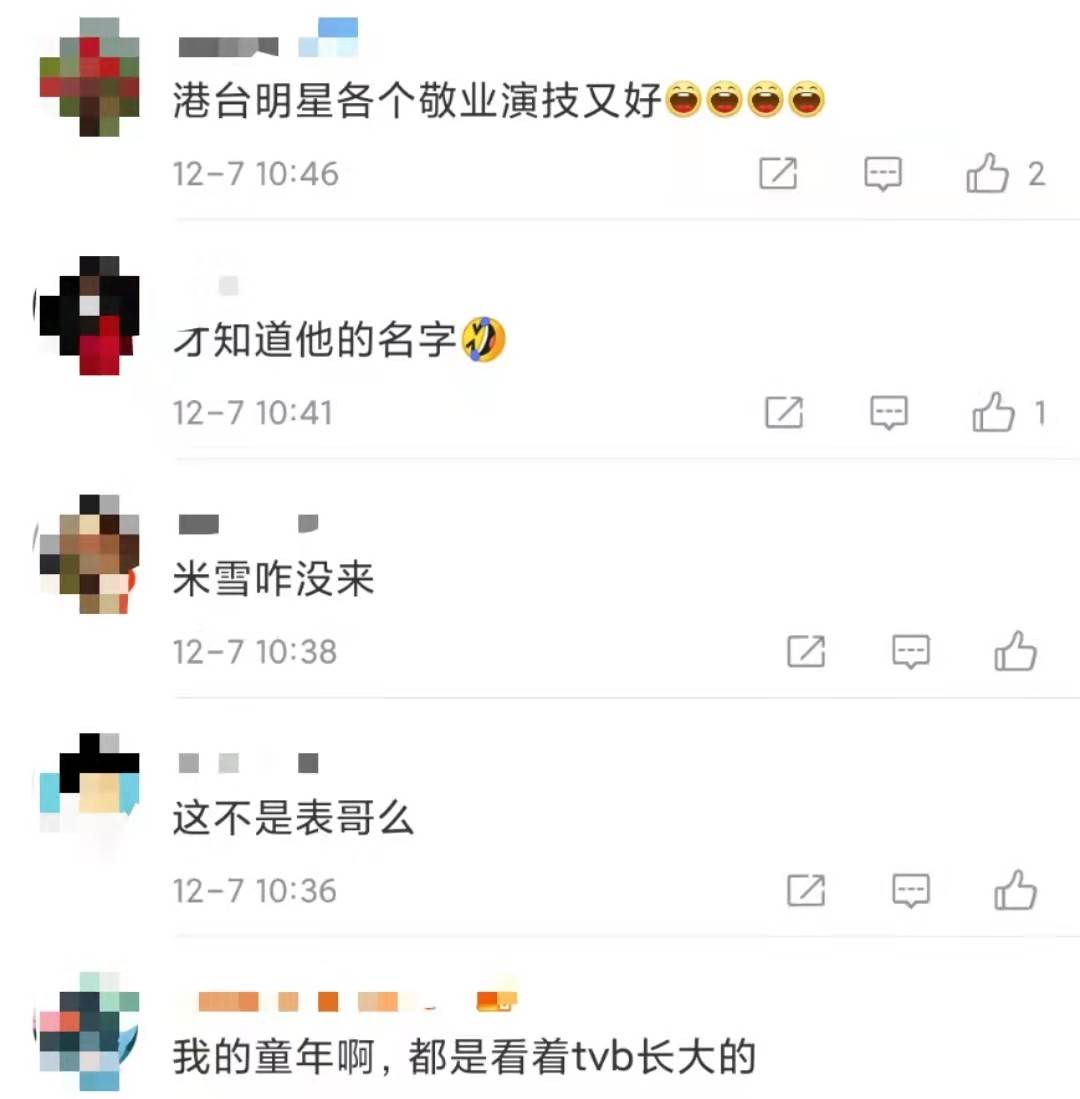Viewport: 1080px width, 1099px height.
Task: Like the comment 米雪咋没来
Action: click(x=1016, y=652)
